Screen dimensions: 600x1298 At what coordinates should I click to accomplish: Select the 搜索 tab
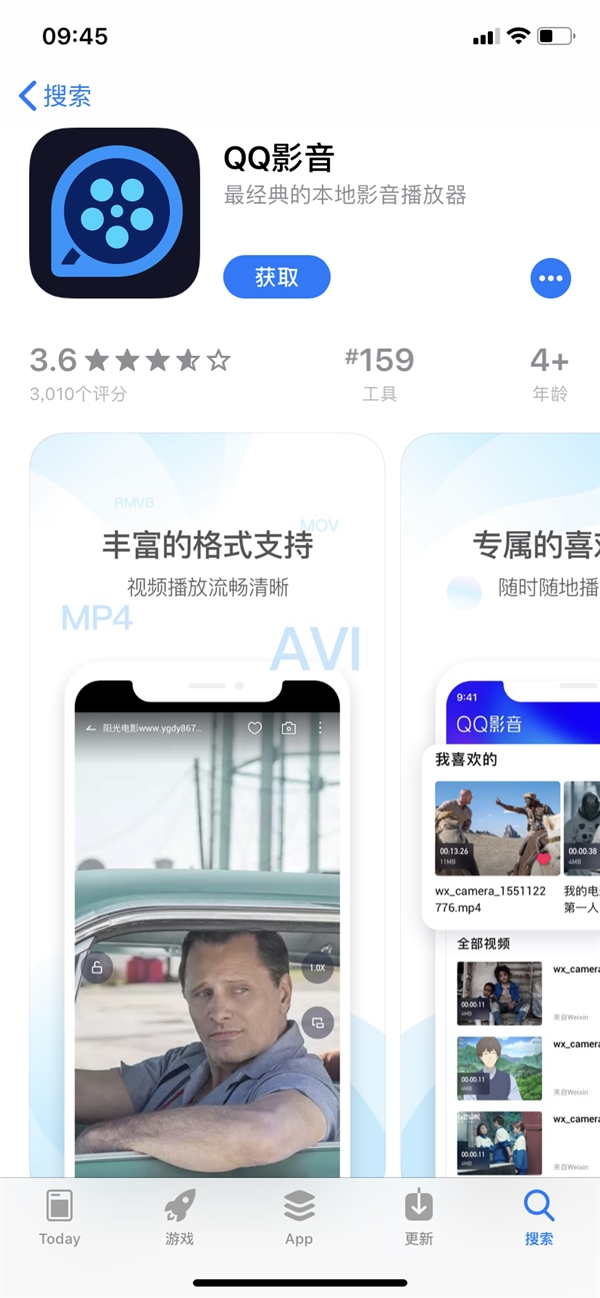pos(539,1218)
